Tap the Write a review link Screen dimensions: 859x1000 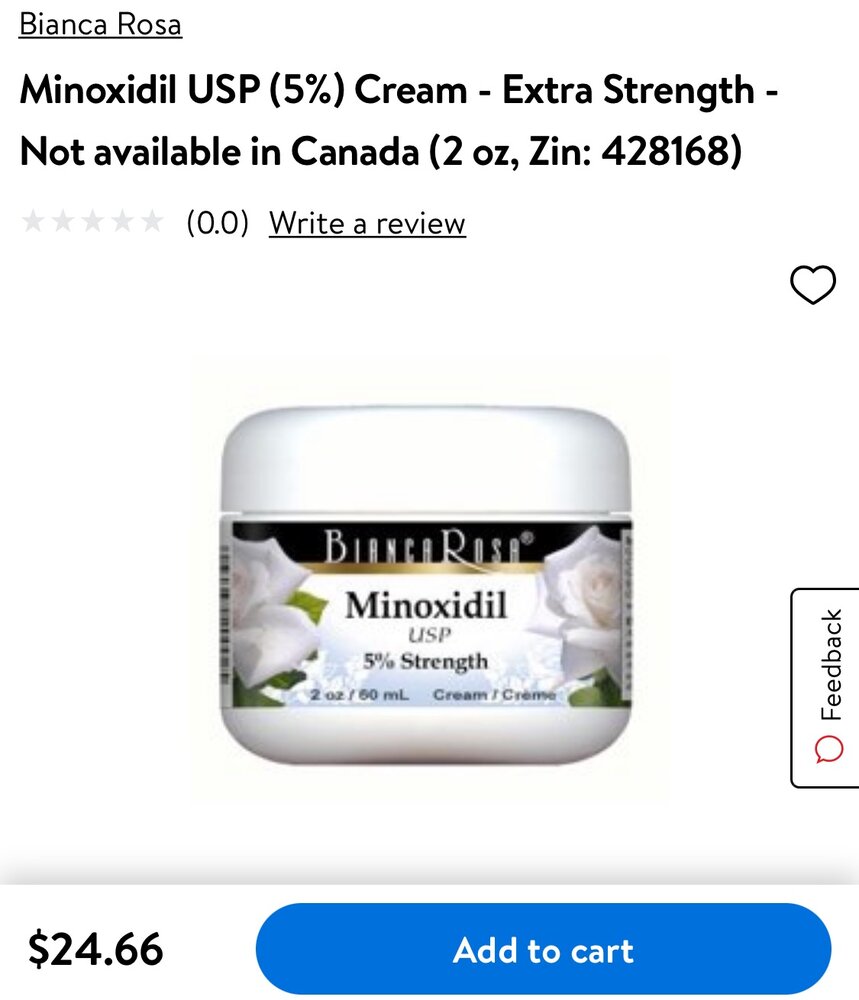pos(367,222)
